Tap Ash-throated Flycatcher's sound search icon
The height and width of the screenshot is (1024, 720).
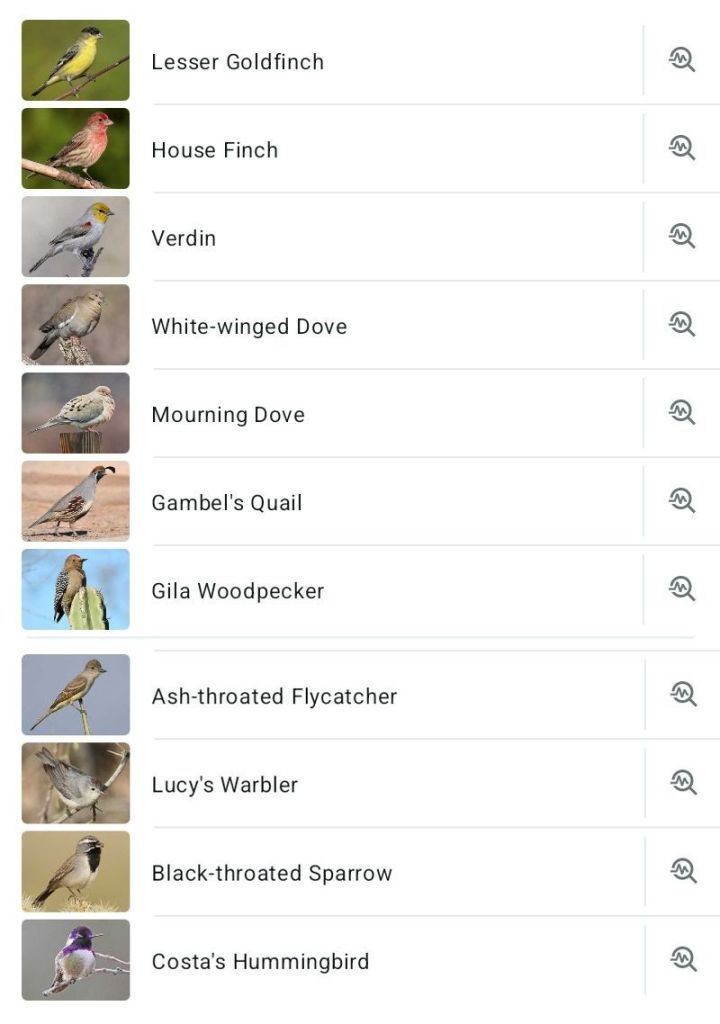pyautogui.click(x=683, y=694)
